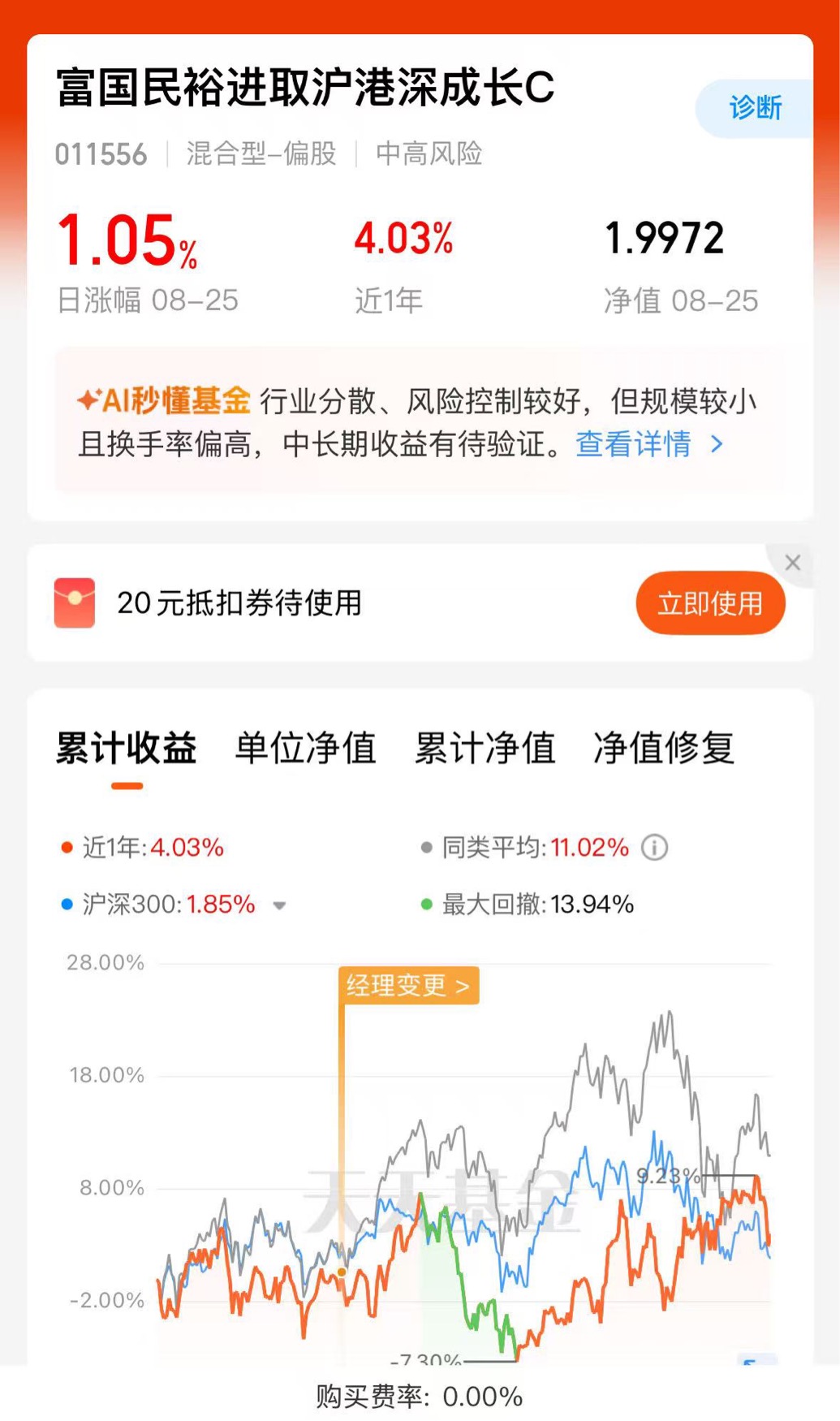The width and height of the screenshot is (840, 1421).
Task: Tap 立即使用 to redeem the coupon
Action: click(x=710, y=603)
